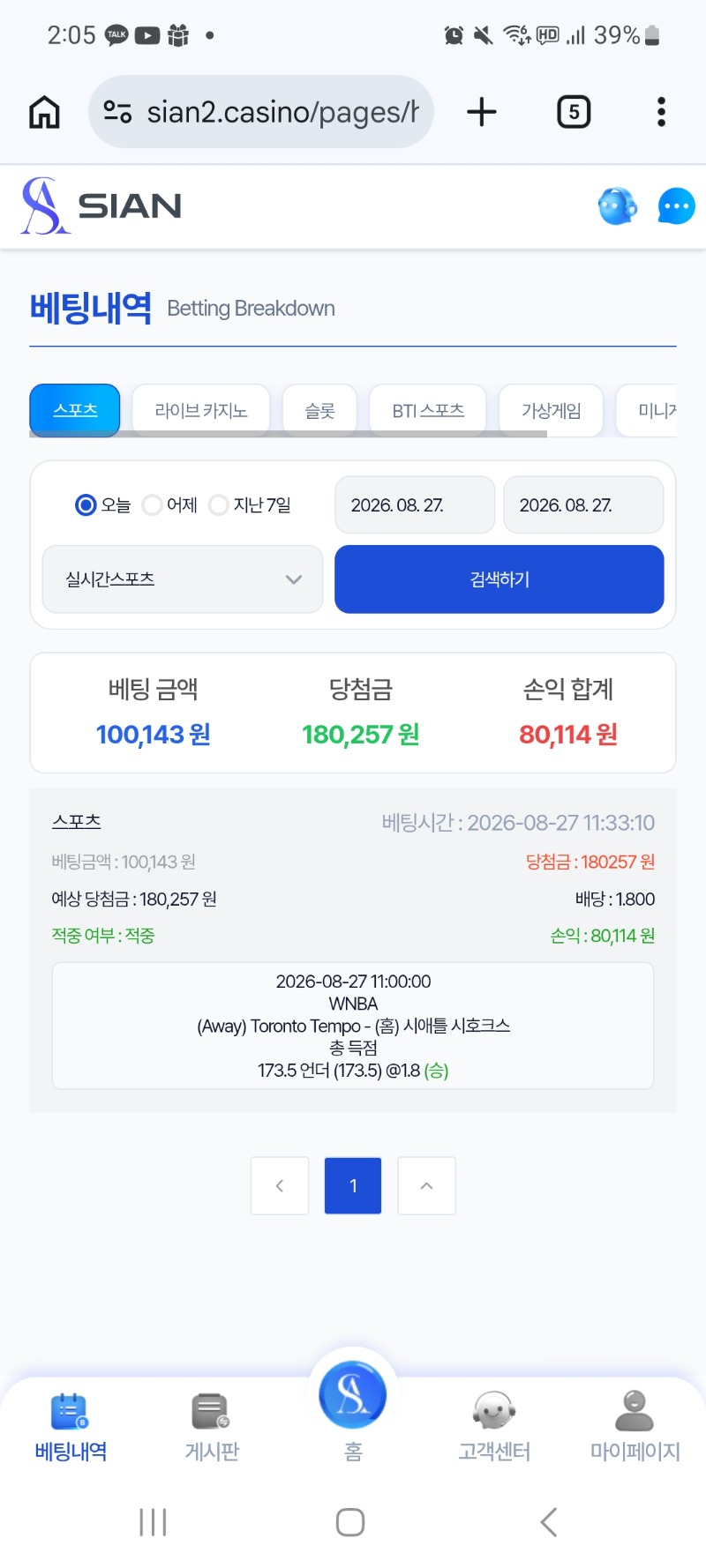
Task: Go to page 1 in pagination
Action: click(x=353, y=1185)
